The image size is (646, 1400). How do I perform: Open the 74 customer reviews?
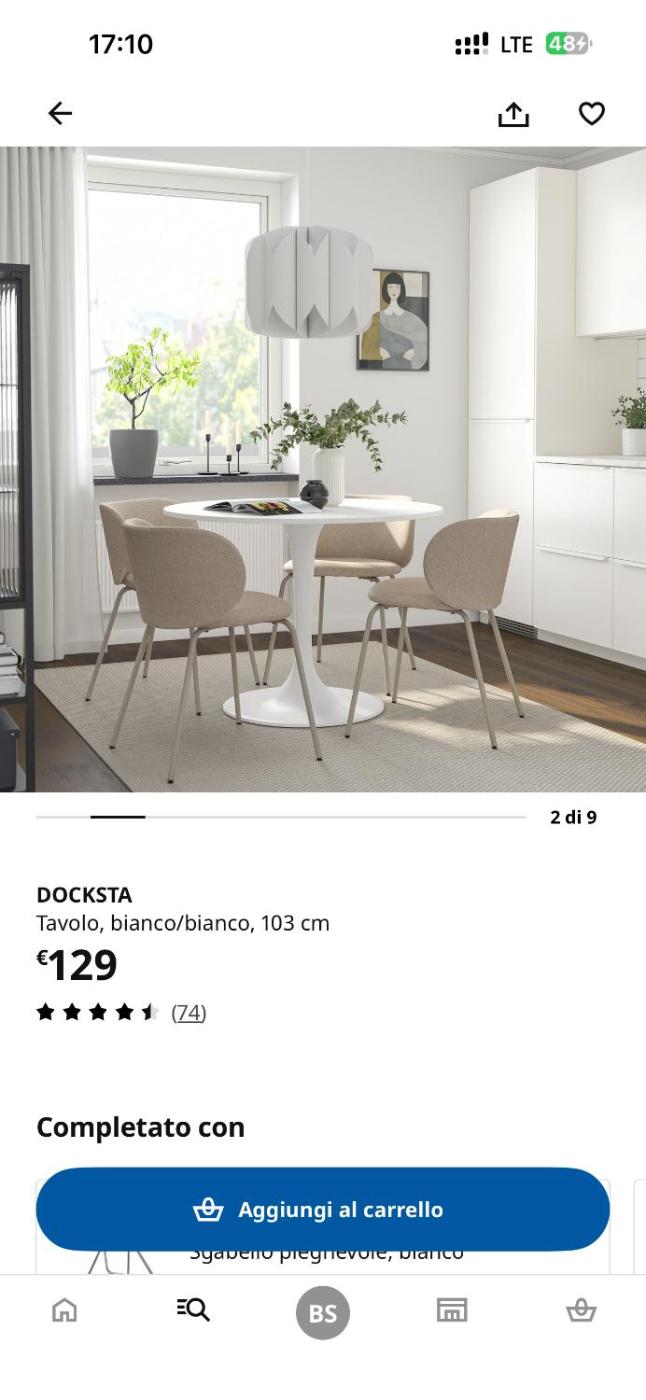pyautogui.click(x=188, y=1013)
